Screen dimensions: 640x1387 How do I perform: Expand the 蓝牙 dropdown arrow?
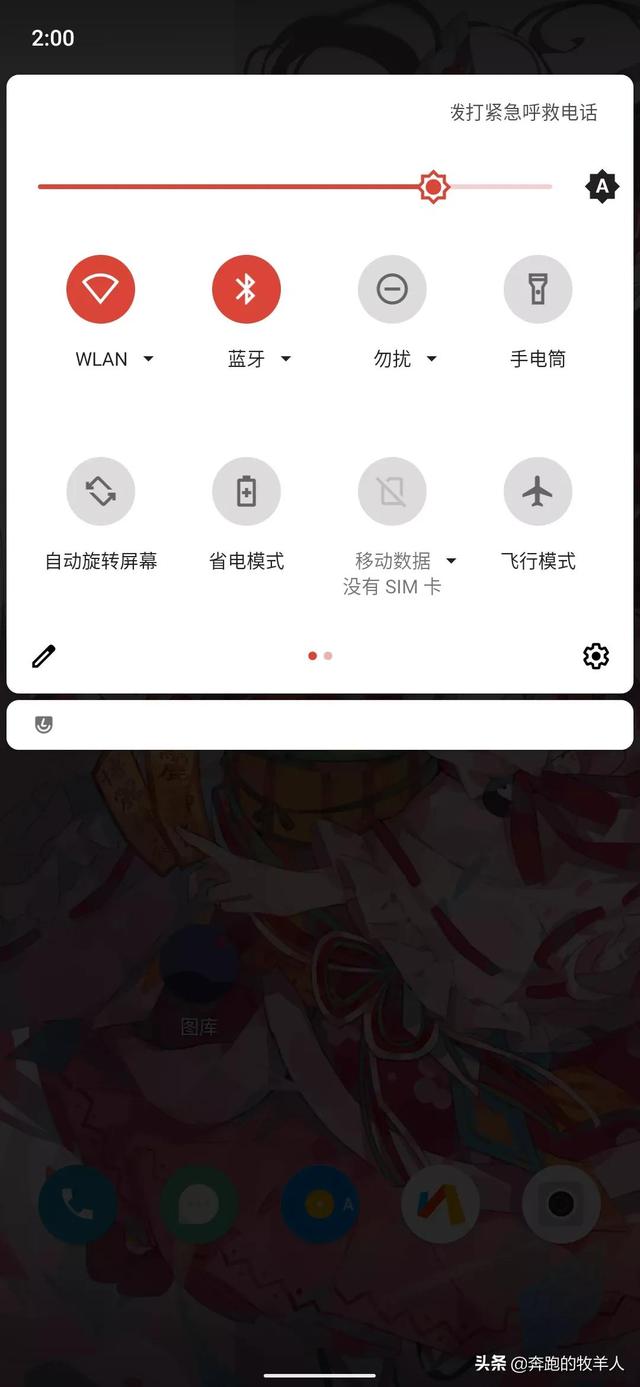tap(285, 359)
